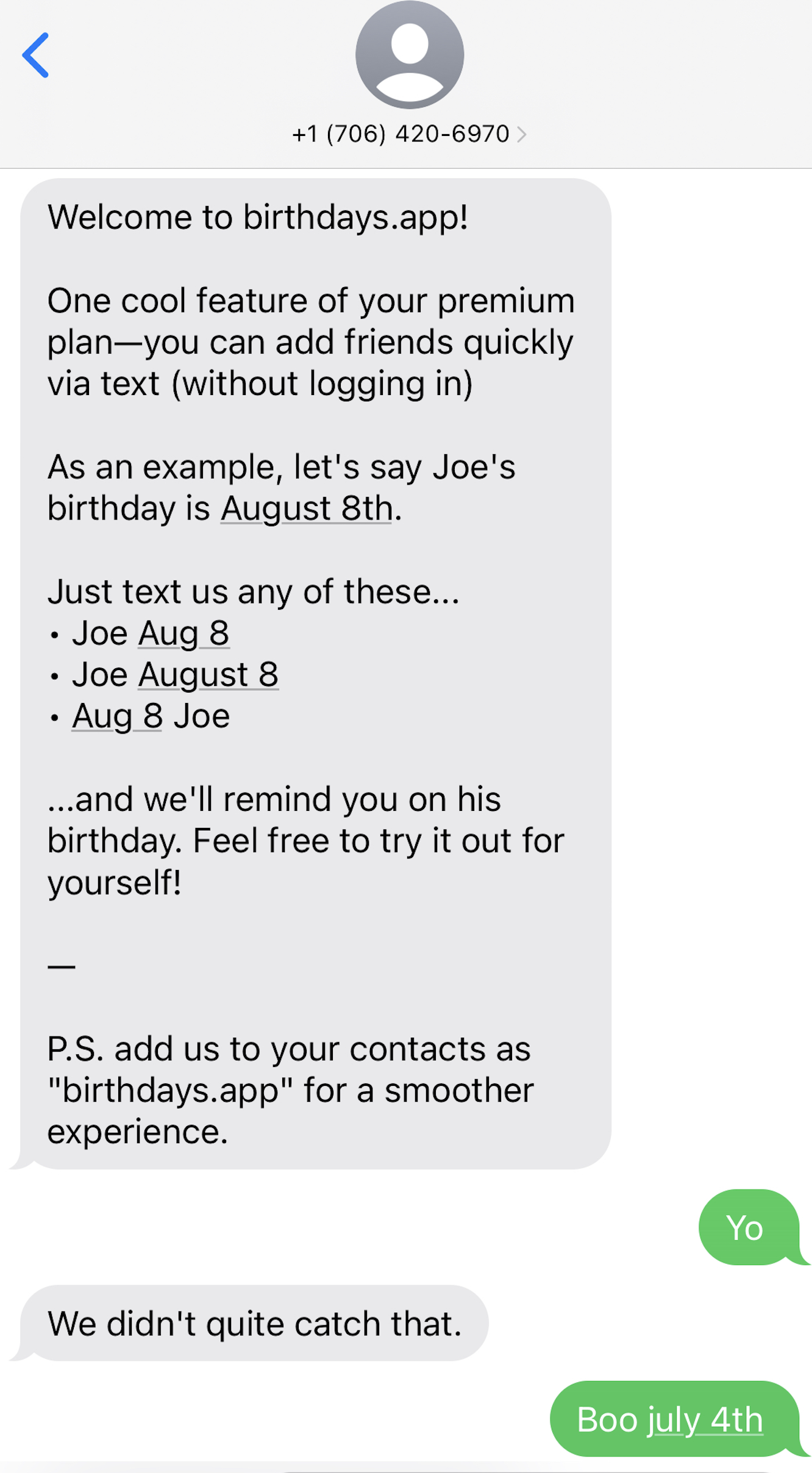Open contact details for +1 (706) 420-6970
This screenshot has height=1473, width=812.
coord(408,134)
